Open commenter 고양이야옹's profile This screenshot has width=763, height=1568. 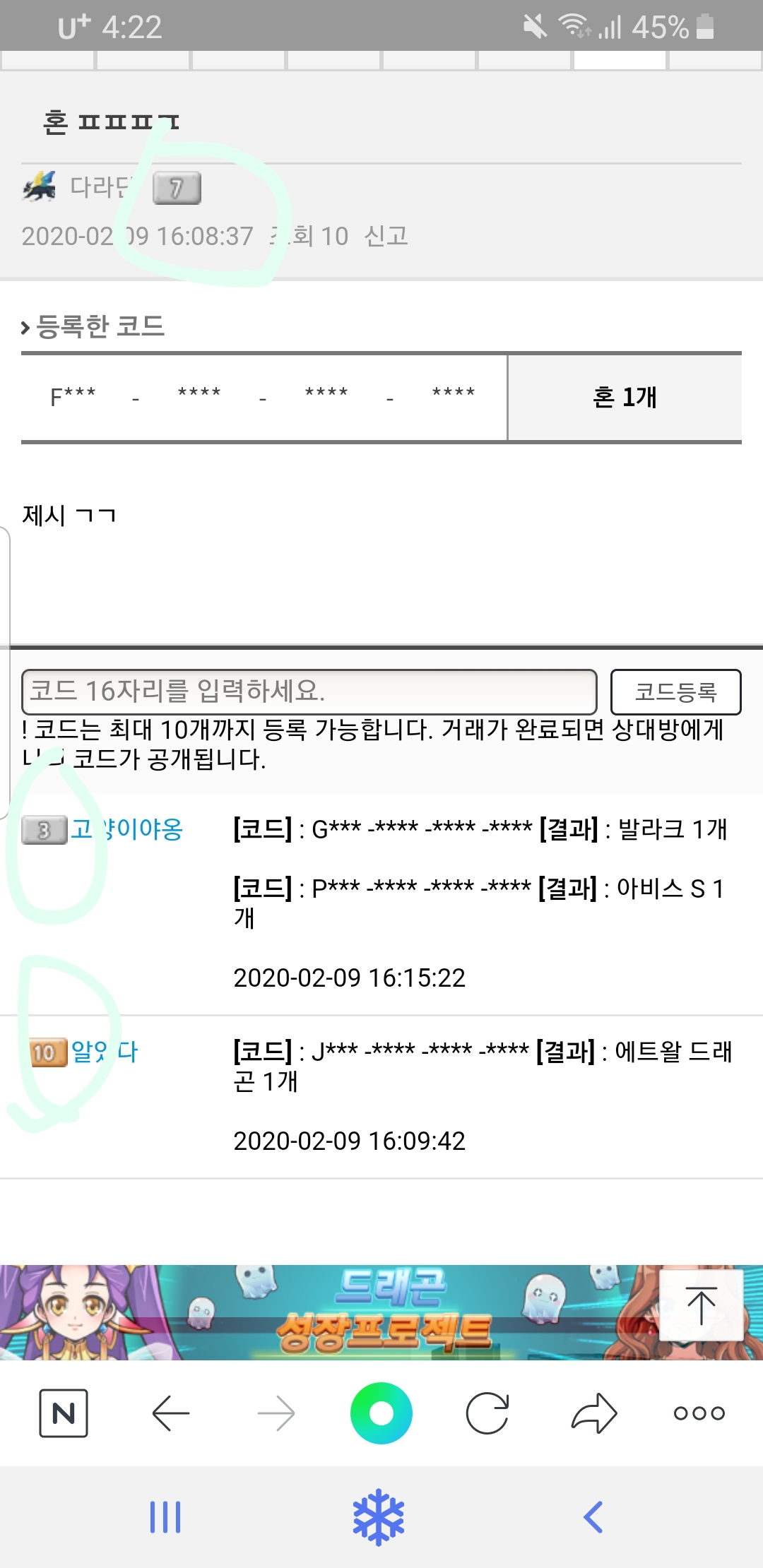click(127, 828)
